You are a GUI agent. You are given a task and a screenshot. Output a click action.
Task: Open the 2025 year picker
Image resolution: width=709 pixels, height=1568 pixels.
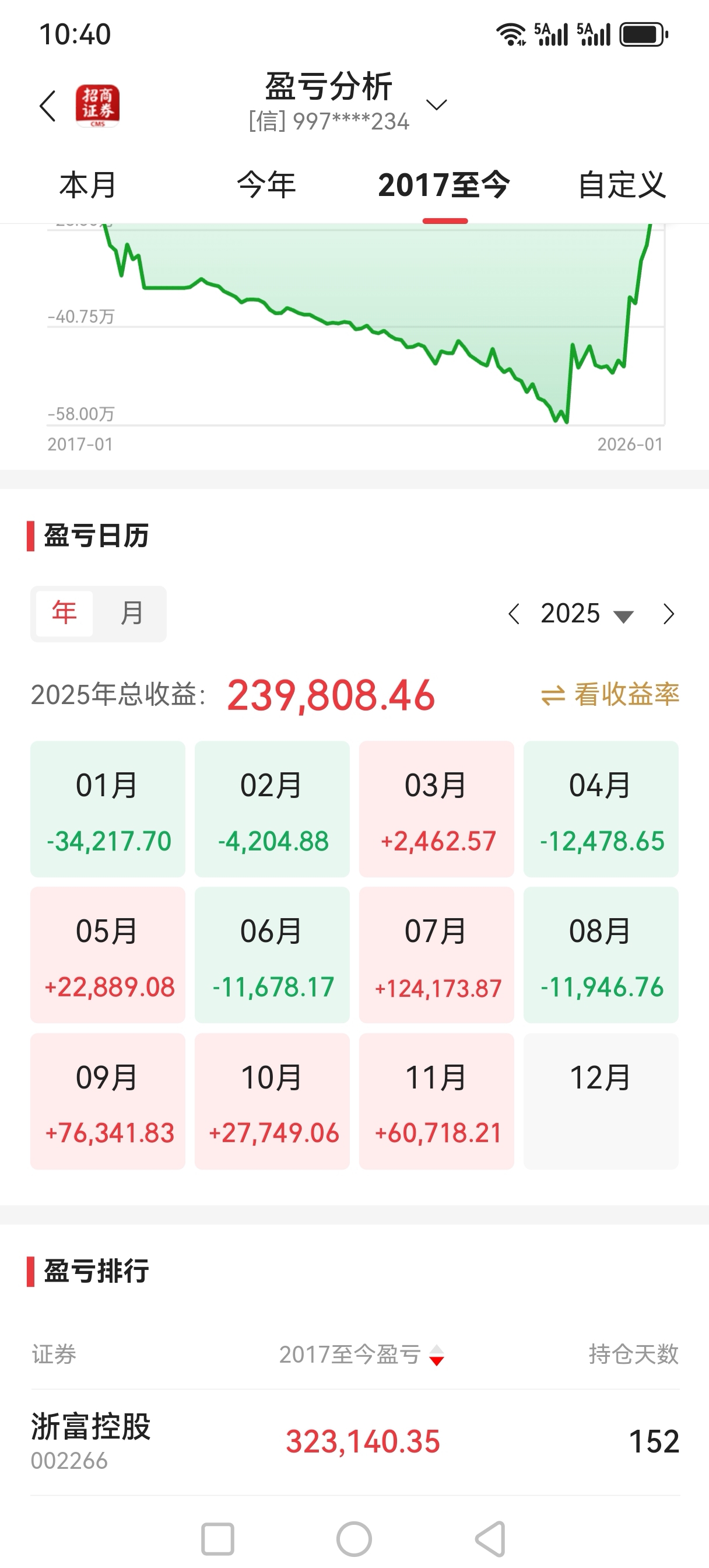pyautogui.click(x=587, y=614)
